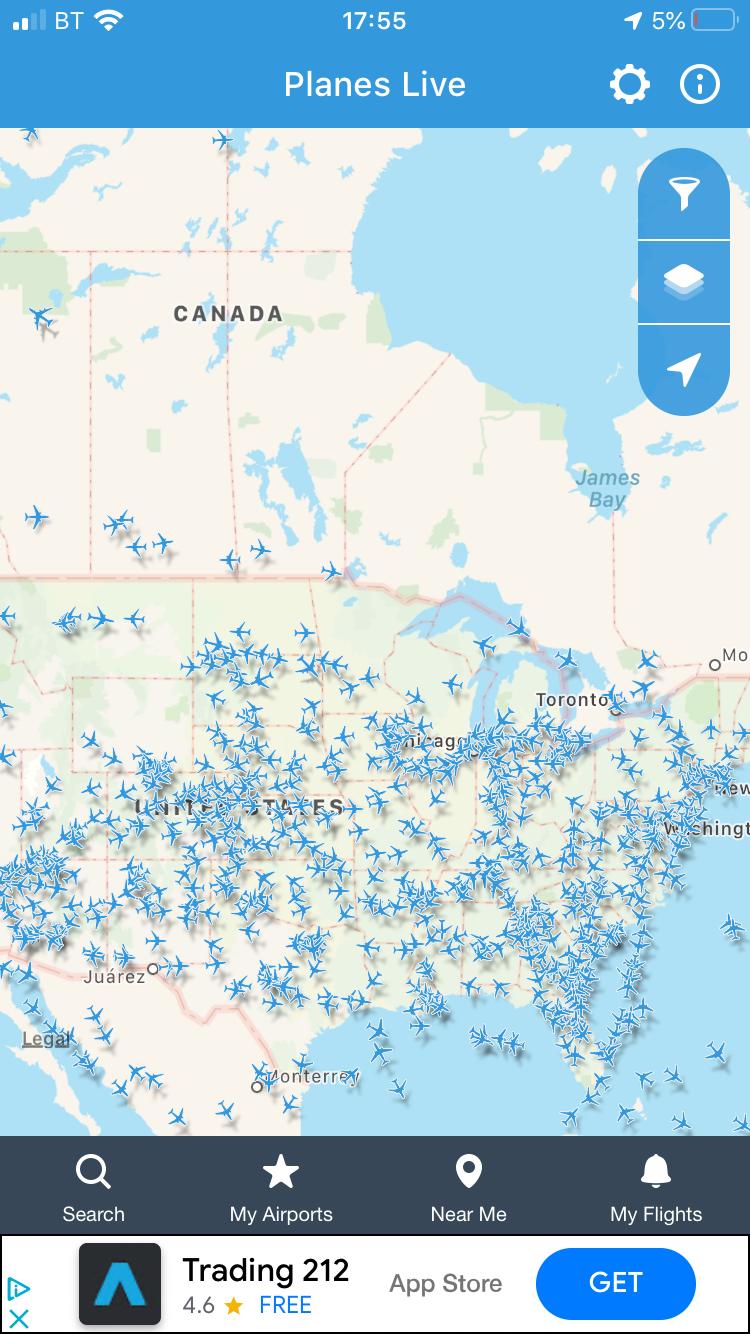Close the Trading 212 ad banner
This screenshot has width=750, height=1334.
point(18,1320)
